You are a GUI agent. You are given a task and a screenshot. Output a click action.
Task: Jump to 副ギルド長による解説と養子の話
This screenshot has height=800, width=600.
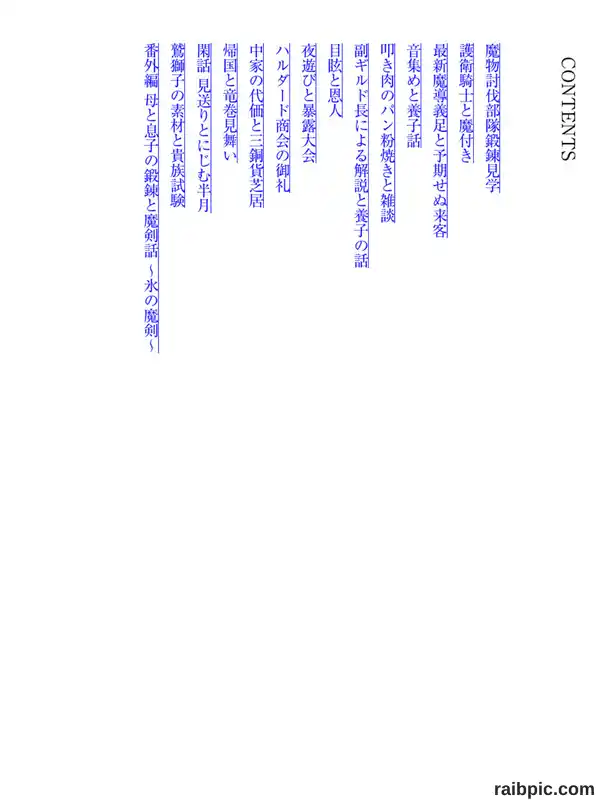[x=361, y=156]
